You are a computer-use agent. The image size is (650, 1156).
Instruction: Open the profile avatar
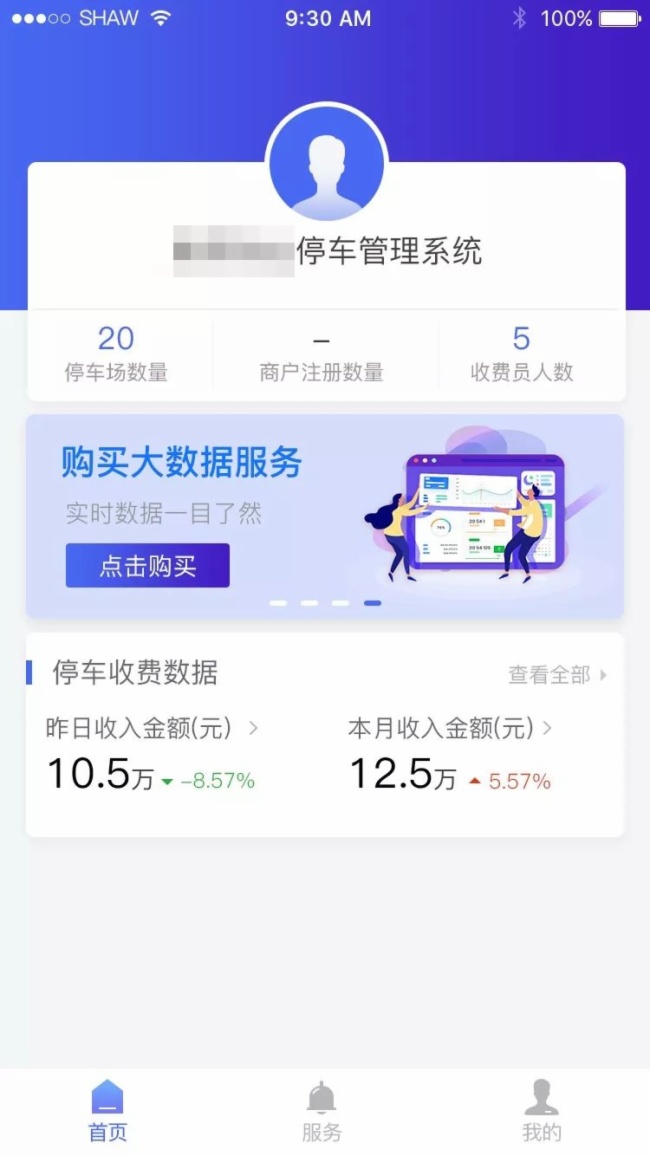tap(325, 160)
